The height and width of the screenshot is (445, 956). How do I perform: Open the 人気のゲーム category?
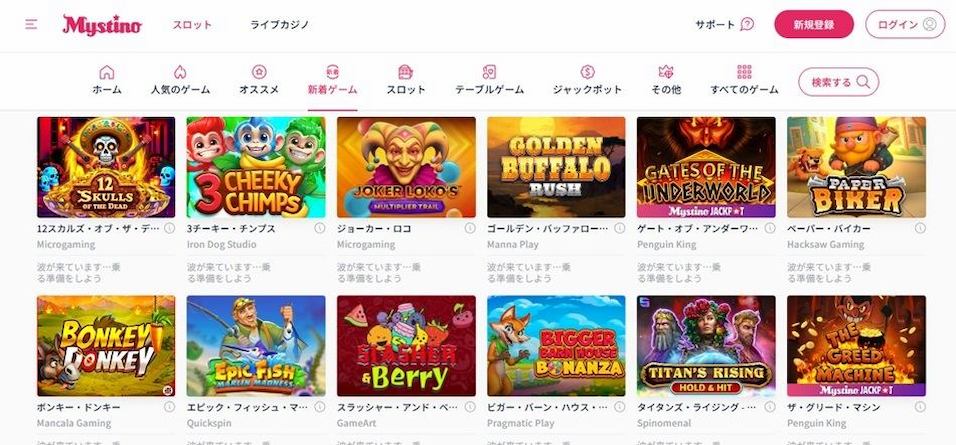[x=180, y=80]
